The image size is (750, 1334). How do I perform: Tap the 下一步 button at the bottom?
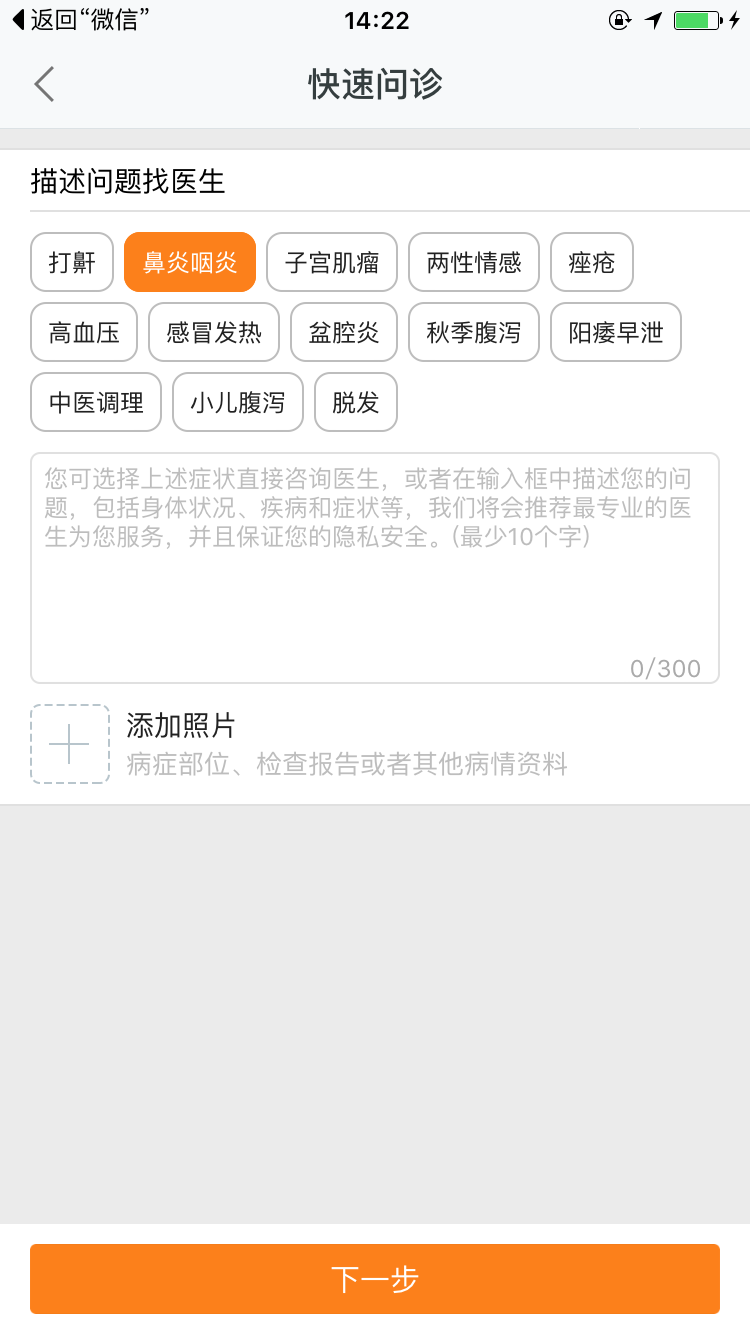pyautogui.click(x=375, y=1278)
